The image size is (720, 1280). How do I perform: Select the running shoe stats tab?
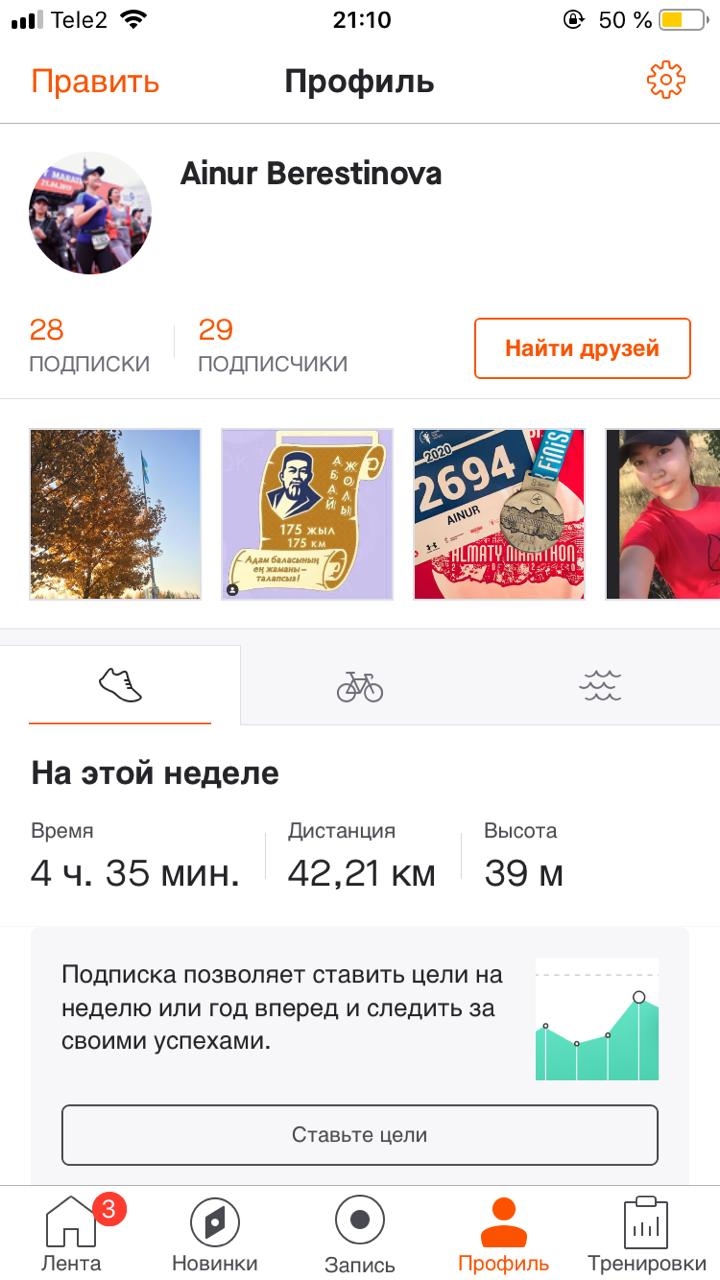pos(120,685)
